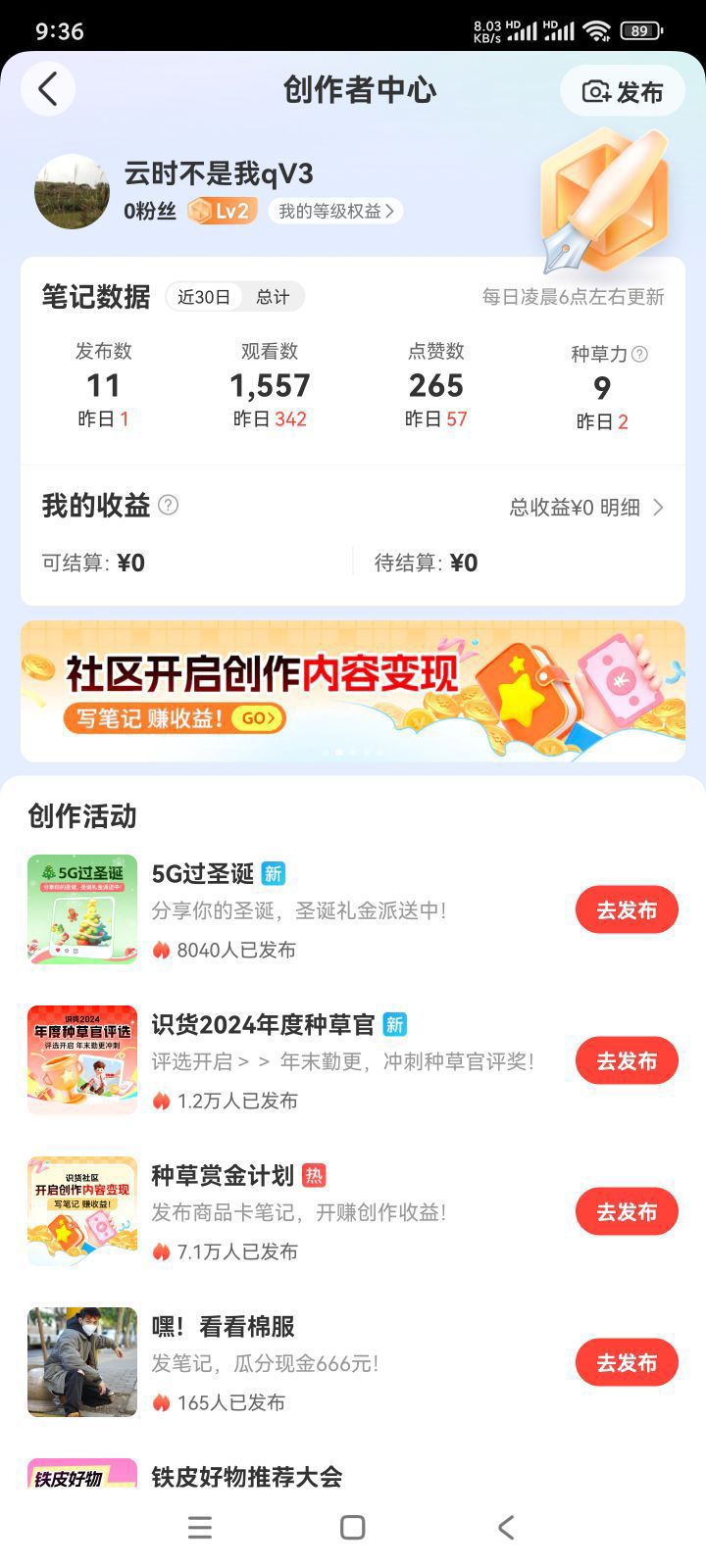Open system recent apps menu
The width and height of the screenshot is (706, 1568).
(200, 1527)
